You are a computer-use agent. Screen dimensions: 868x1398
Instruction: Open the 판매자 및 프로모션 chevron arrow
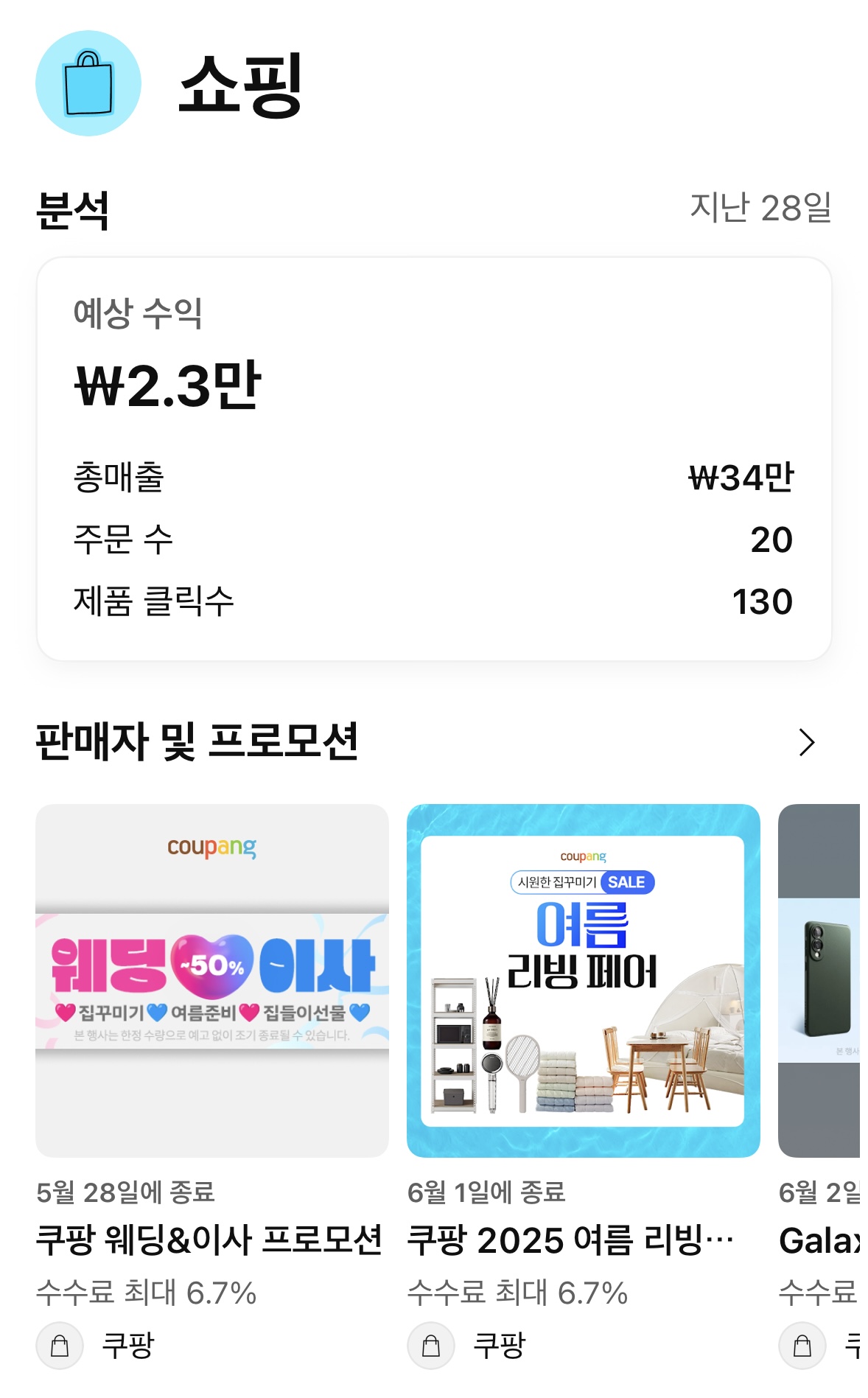(x=806, y=742)
